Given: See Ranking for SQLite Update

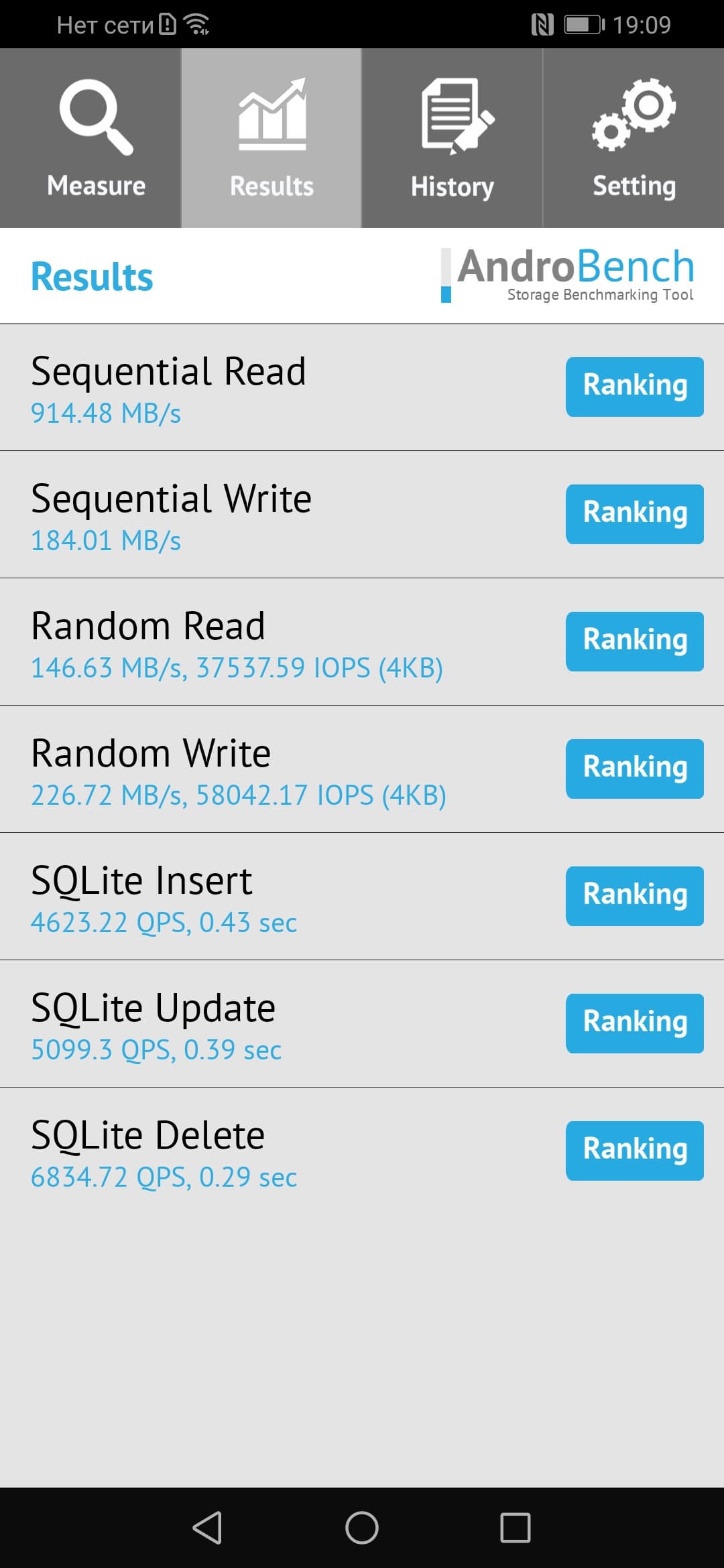Looking at the screenshot, I should coord(635,1023).
